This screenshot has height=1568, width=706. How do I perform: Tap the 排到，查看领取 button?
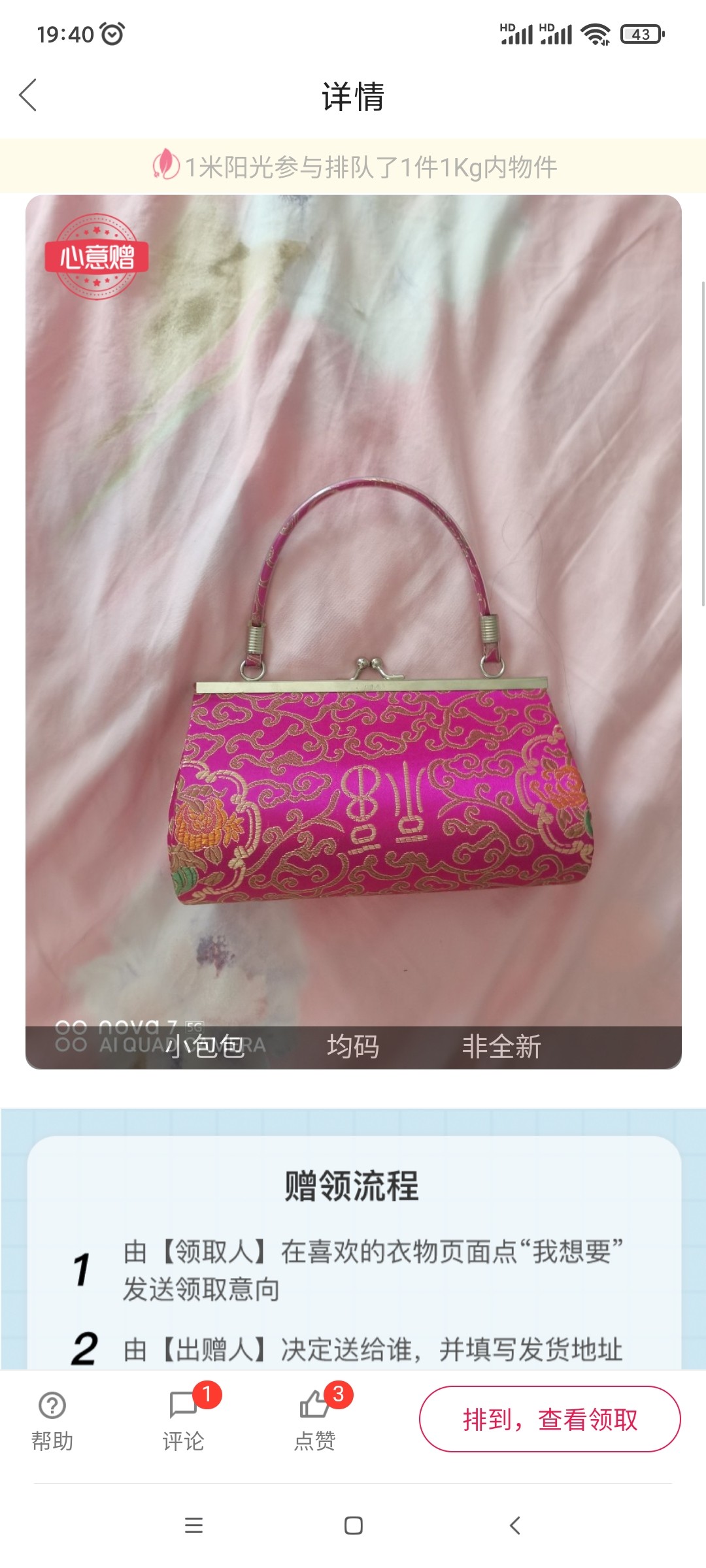click(549, 1419)
